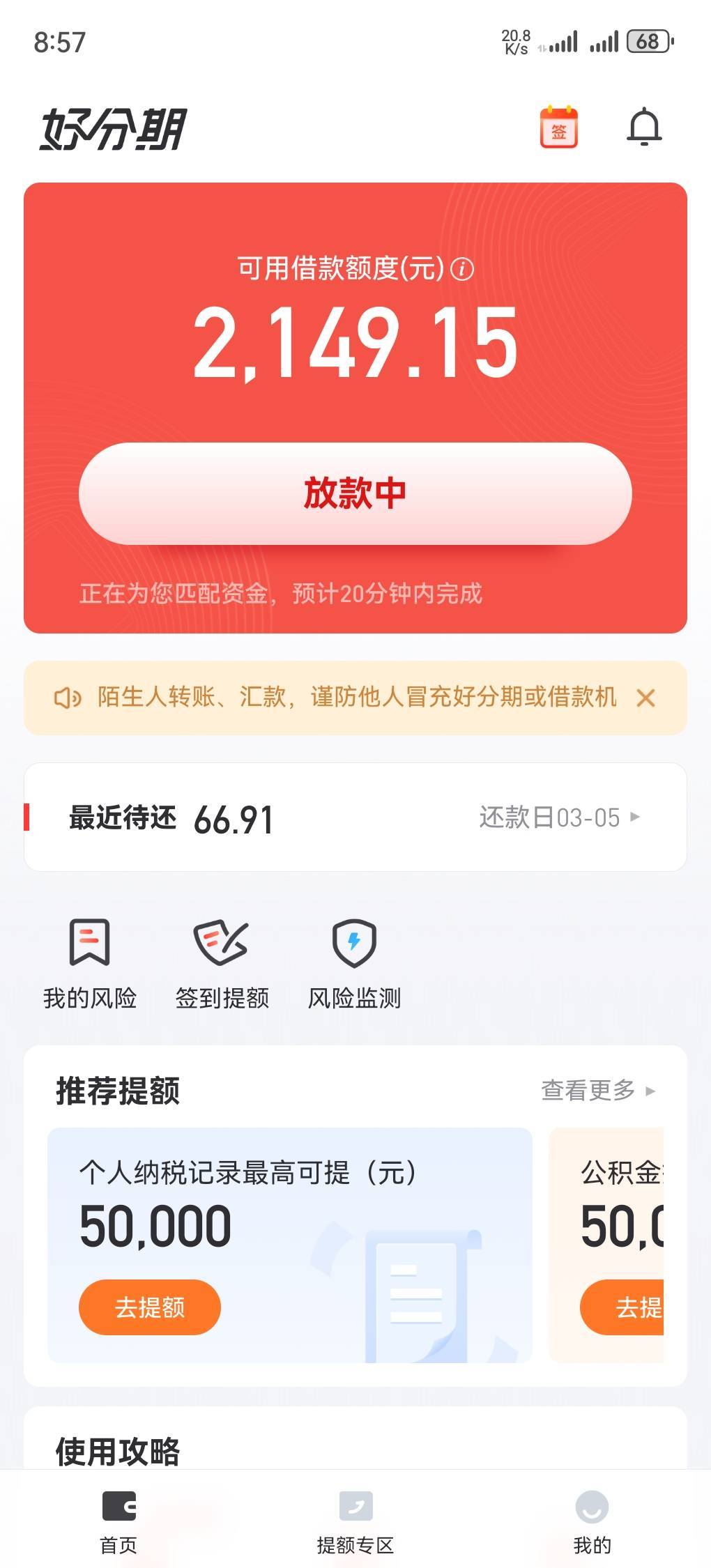Tap 去提额 on the 个人纳税记录 card
The height and width of the screenshot is (1568, 711).
click(150, 1307)
